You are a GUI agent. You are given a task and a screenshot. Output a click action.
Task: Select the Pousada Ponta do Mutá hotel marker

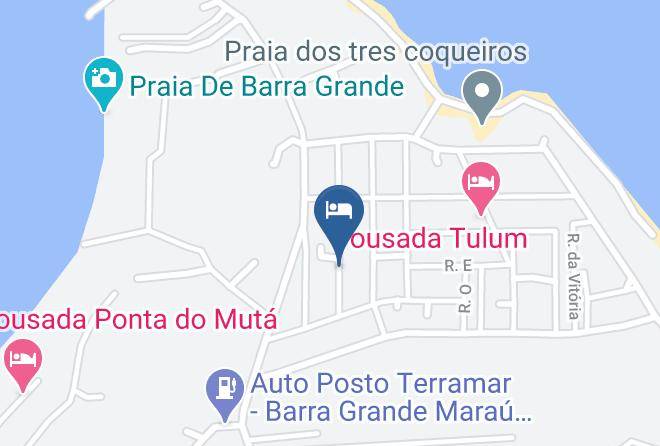tap(23, 361)
